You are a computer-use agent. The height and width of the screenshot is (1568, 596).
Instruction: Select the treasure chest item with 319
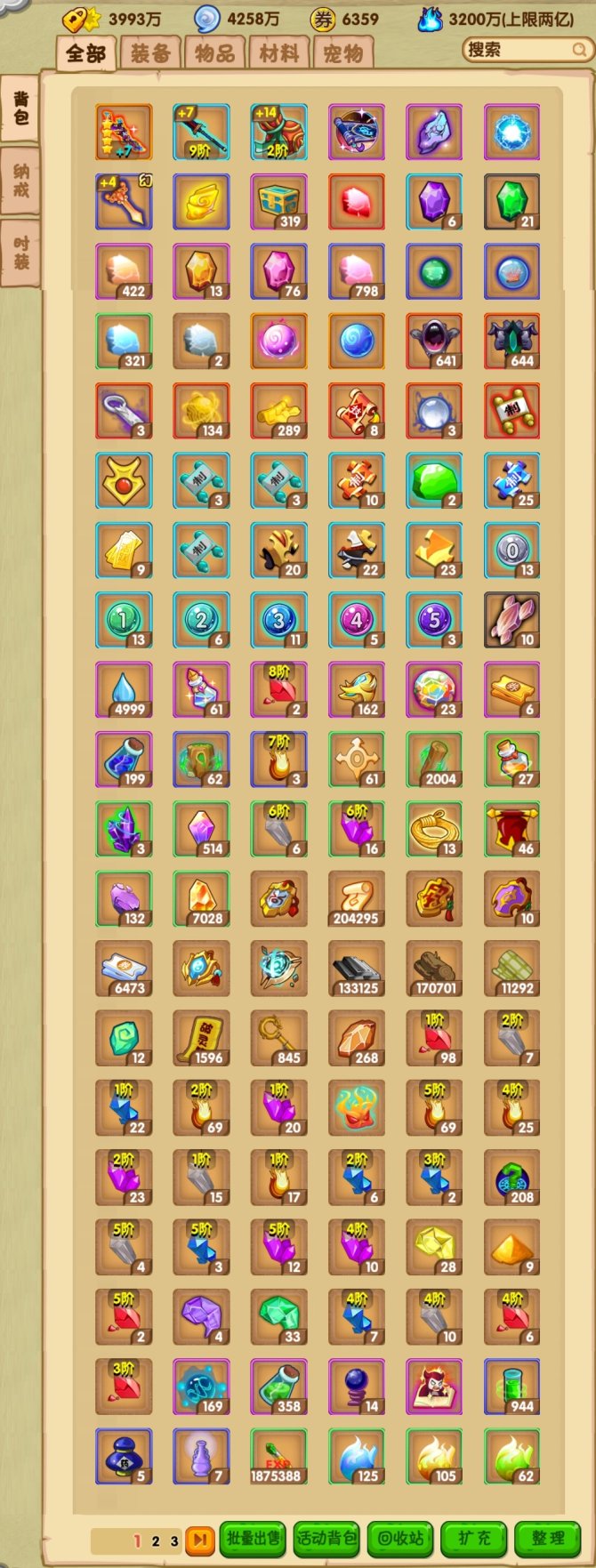click(278, 202)
